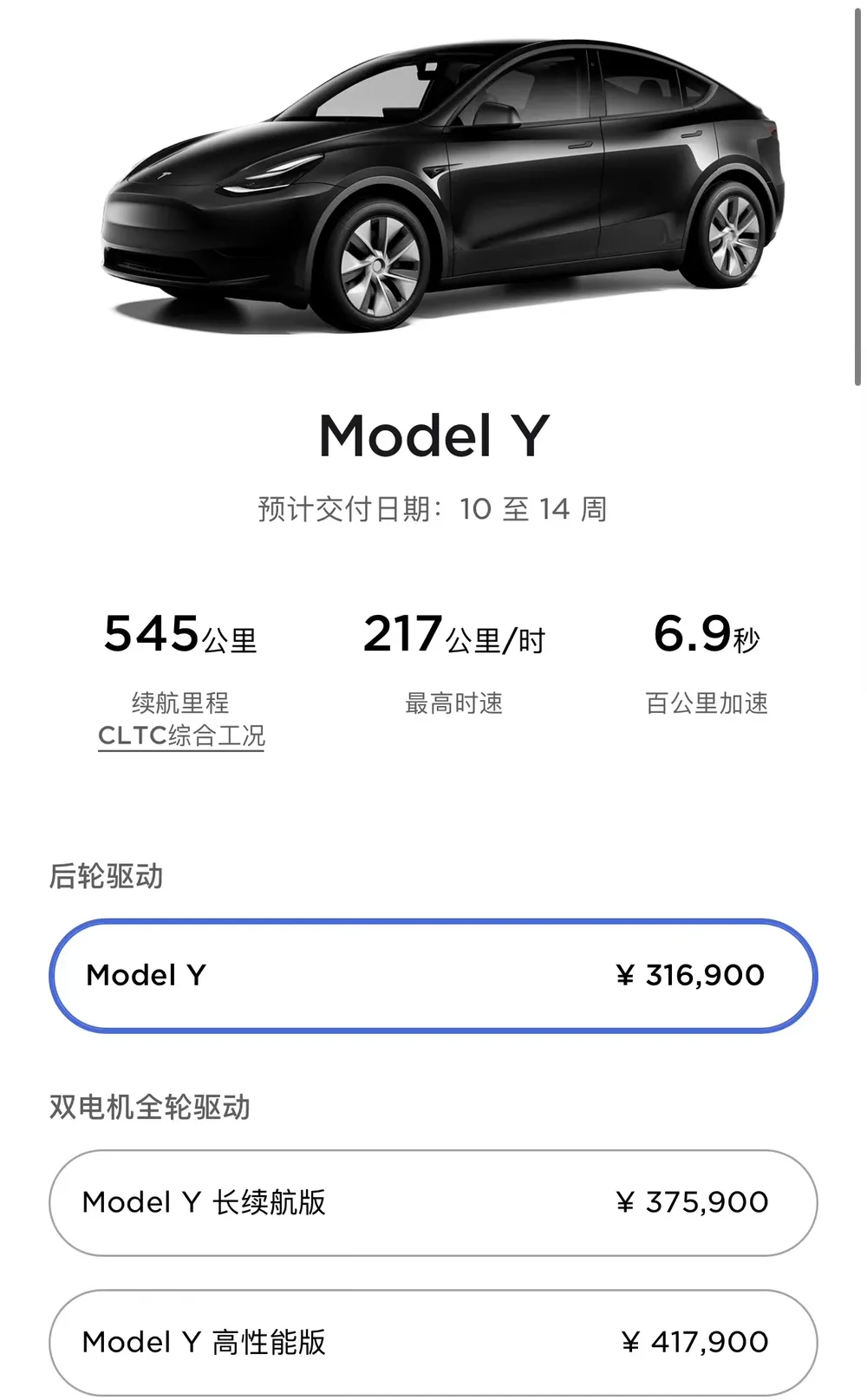Image resolution: width=867 pixels, height=1400 pixels.
Task: Pick the Model Y 高性能版 option
Action: [x=433, y=1342]
